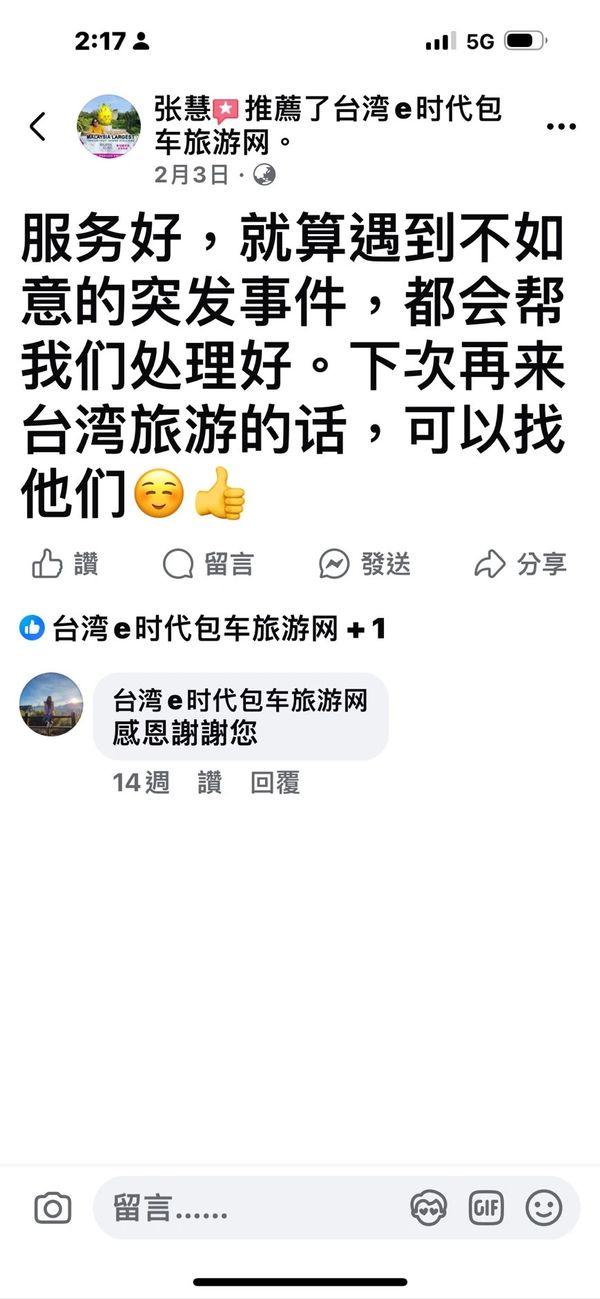Open camera to attach a photo

pyautogui.click(x=52, y=1209)
